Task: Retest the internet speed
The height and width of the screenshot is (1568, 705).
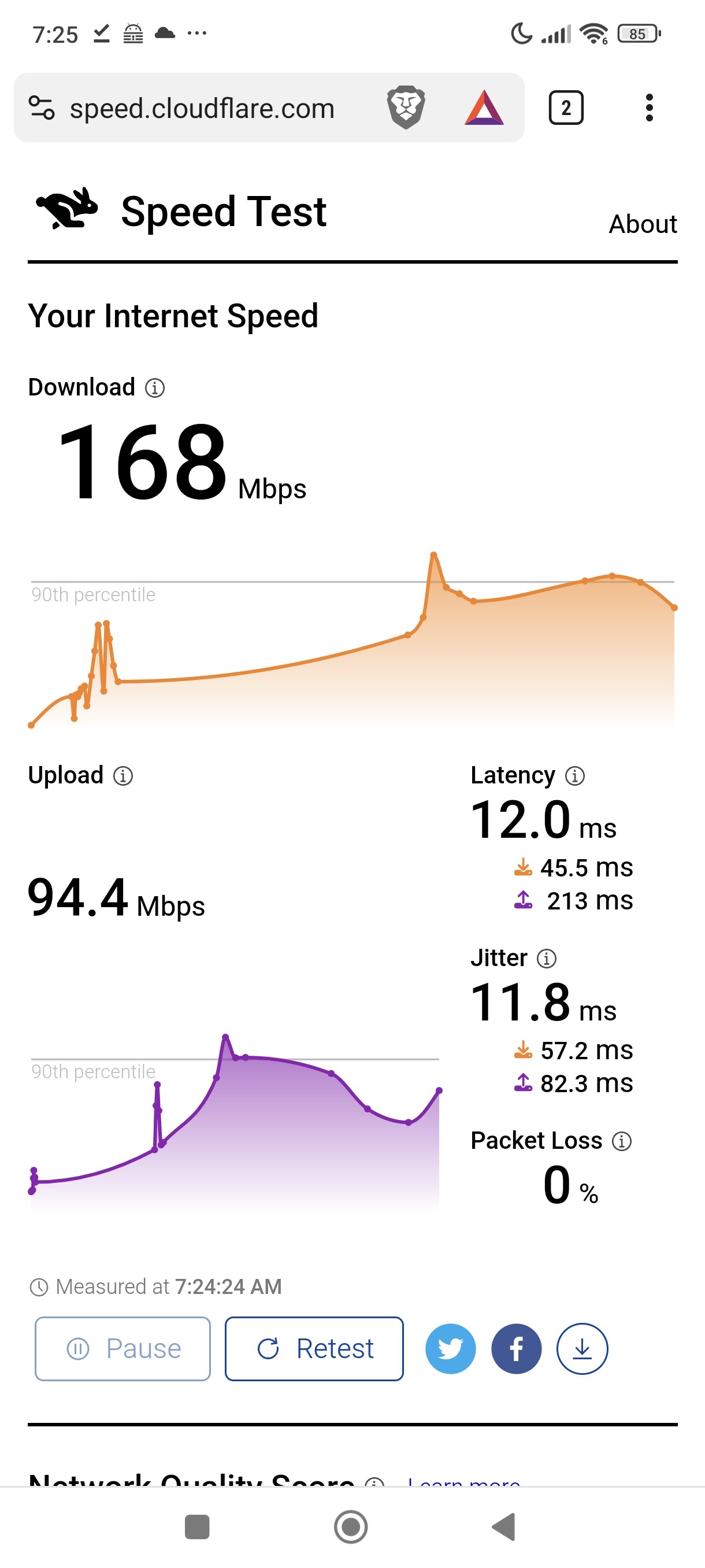Action: [314, 1348]
